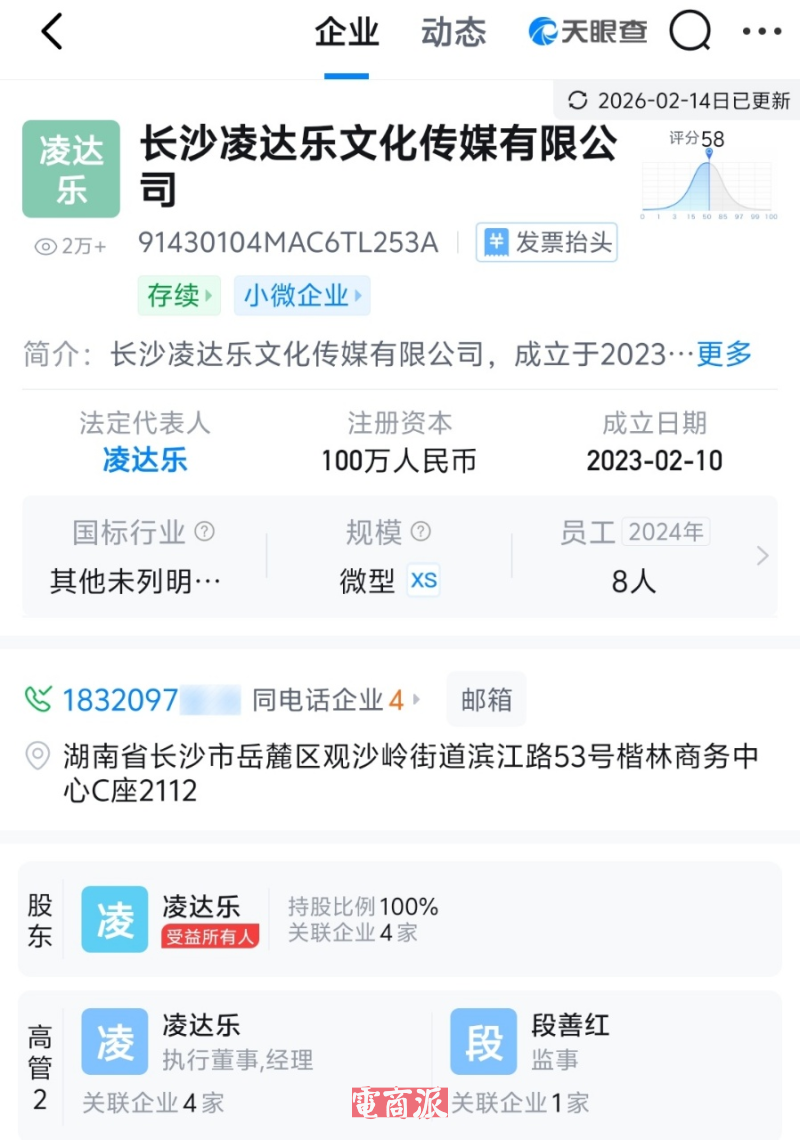
Task: Open the 小微企业 tag
Action: 302,295
